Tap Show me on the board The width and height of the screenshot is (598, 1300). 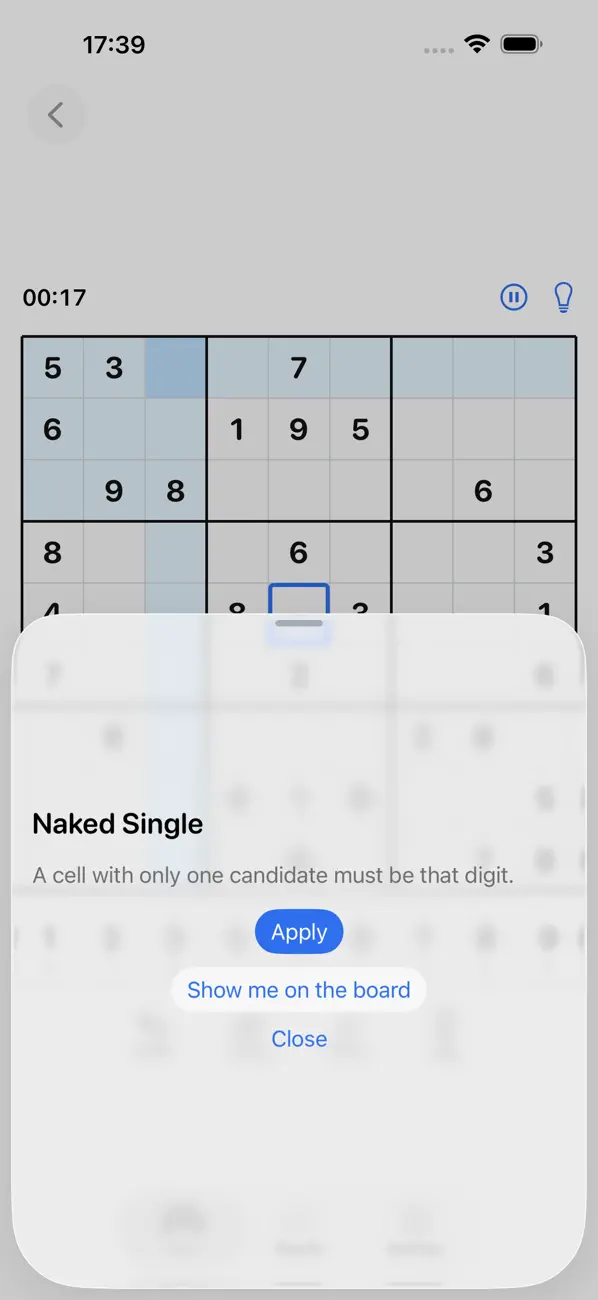[x=299, y=990]
